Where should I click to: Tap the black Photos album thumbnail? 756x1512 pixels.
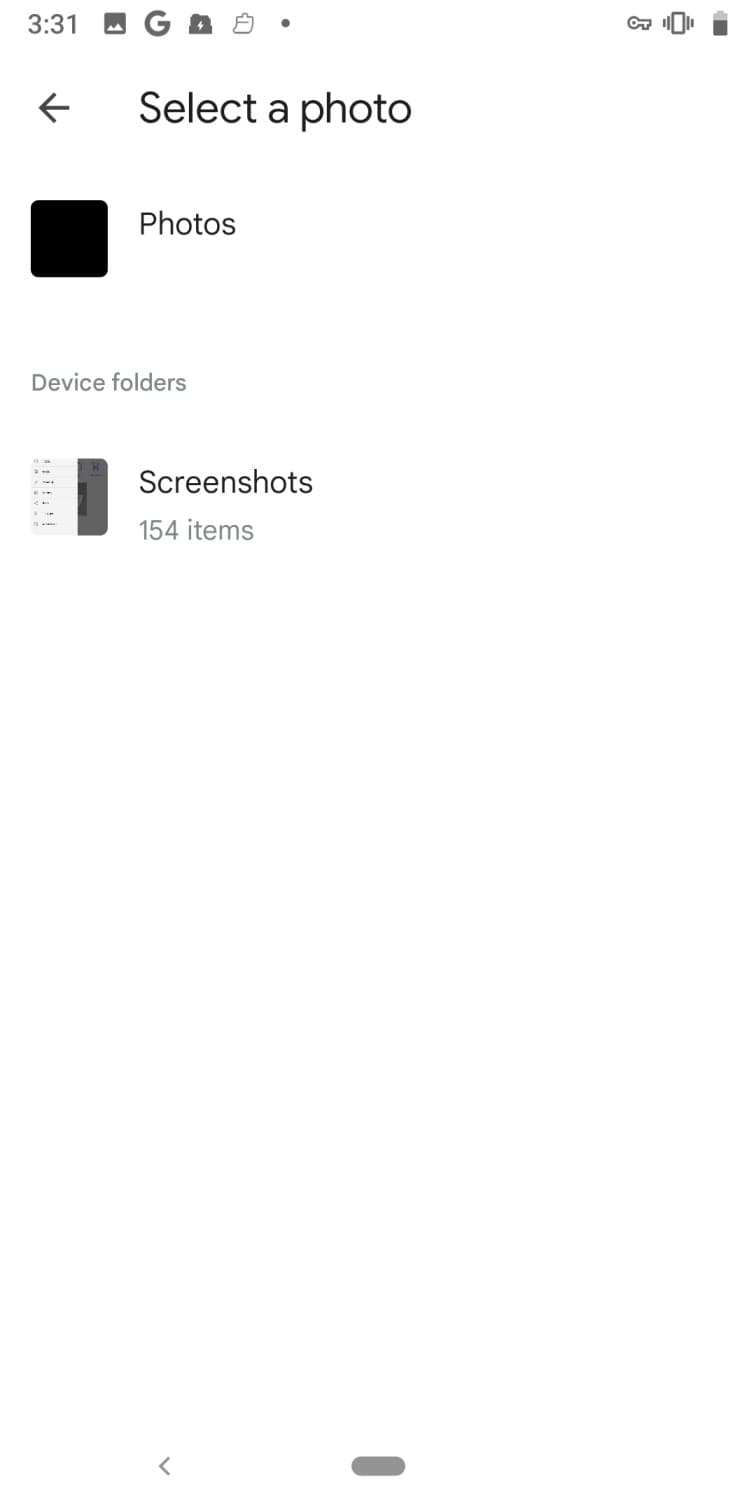point(68,238)
